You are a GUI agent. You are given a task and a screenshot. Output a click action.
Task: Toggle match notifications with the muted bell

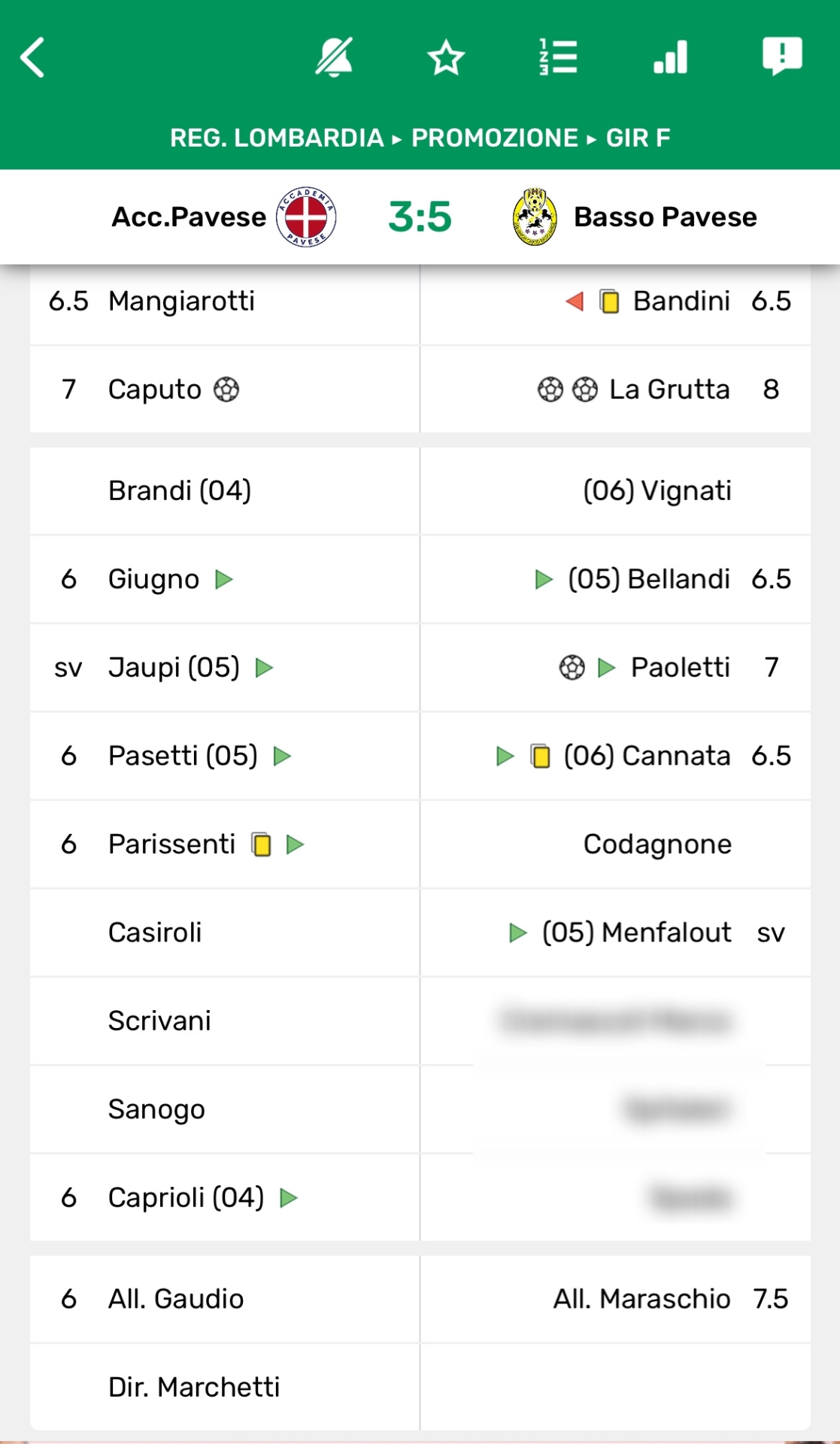pos(334,57)
